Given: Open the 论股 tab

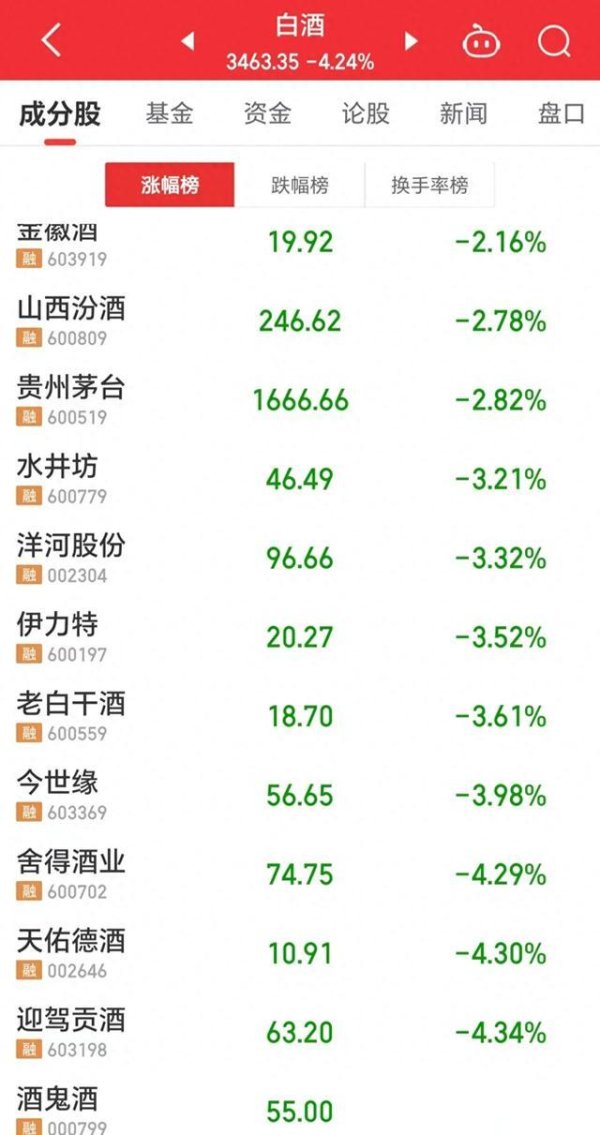Looking at the screenshot, I should [366, 114].
